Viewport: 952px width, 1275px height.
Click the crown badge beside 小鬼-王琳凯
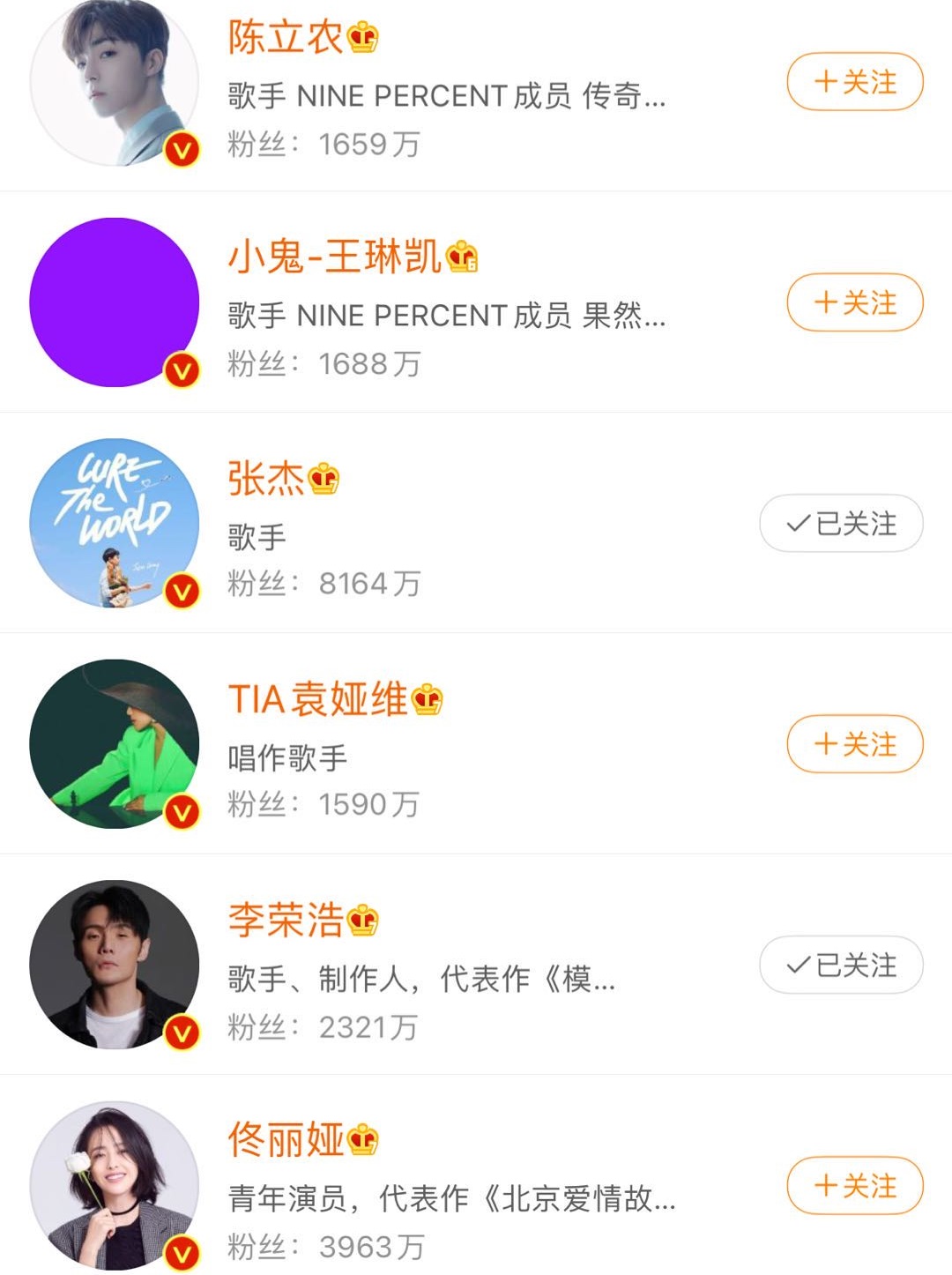(462, 256)
